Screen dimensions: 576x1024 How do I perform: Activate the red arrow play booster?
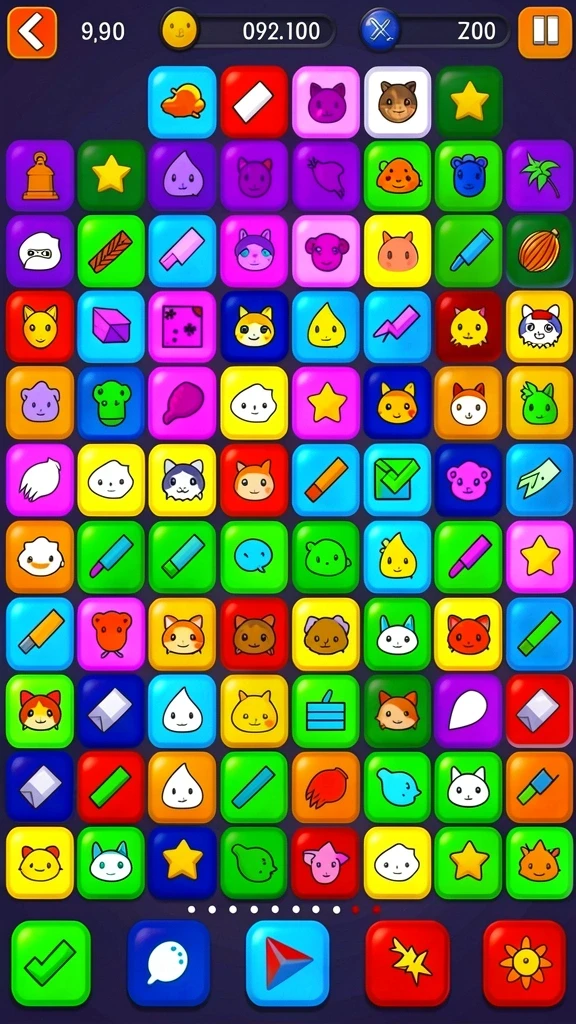click(287, 963)
